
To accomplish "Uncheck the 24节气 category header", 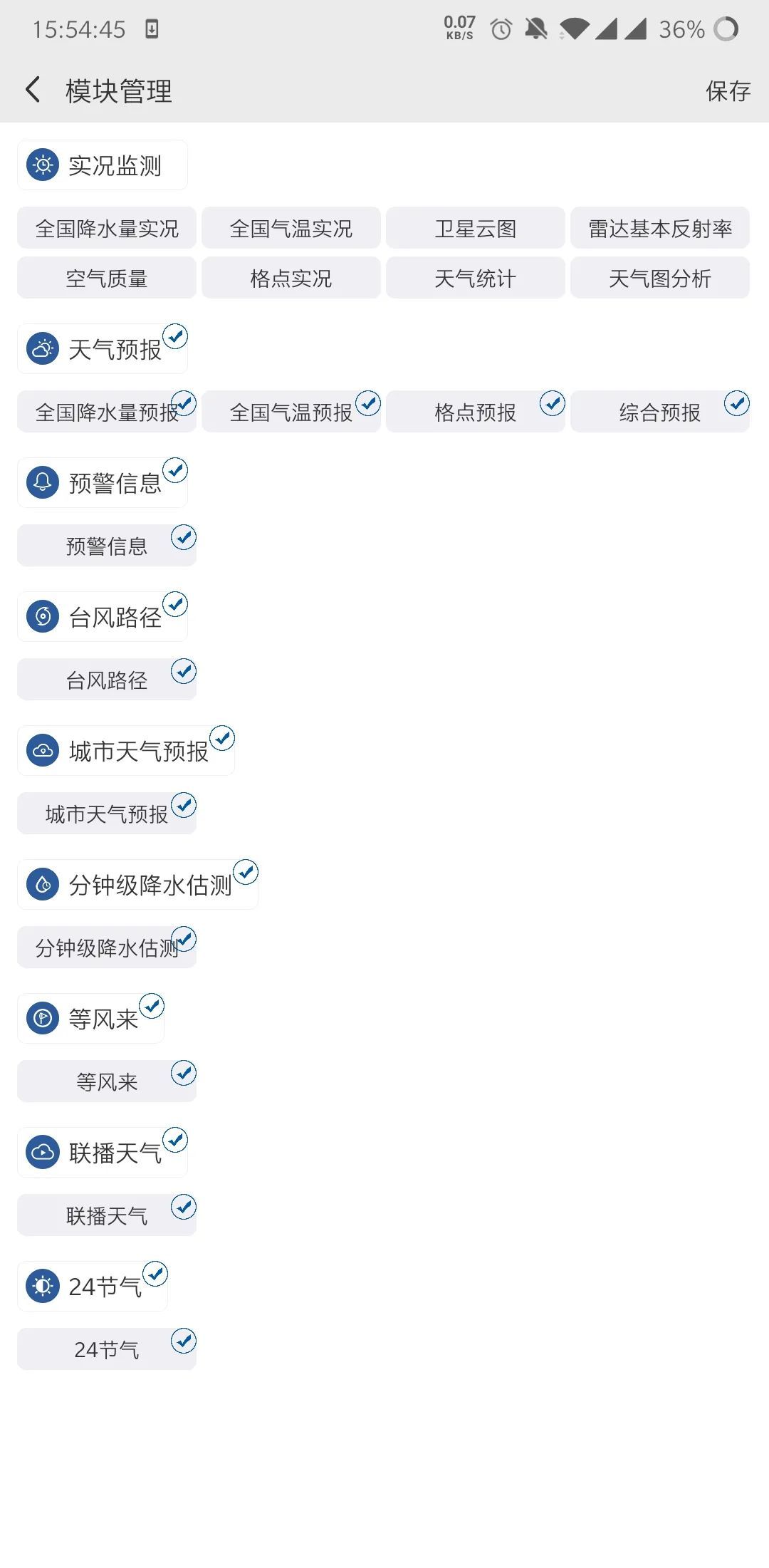I will coord(93,1287).
